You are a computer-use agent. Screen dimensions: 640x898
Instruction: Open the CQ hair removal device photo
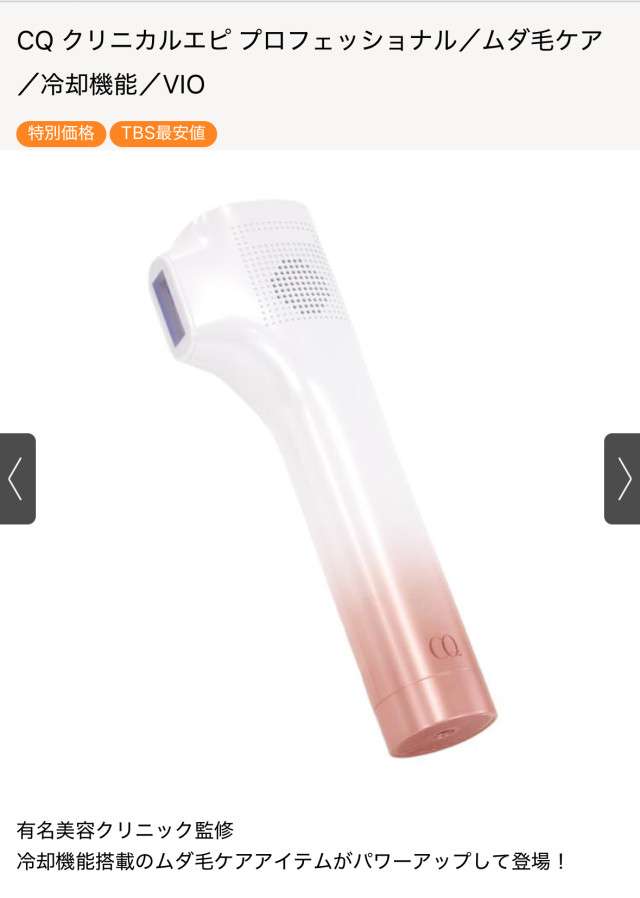[x=320, y=470]
